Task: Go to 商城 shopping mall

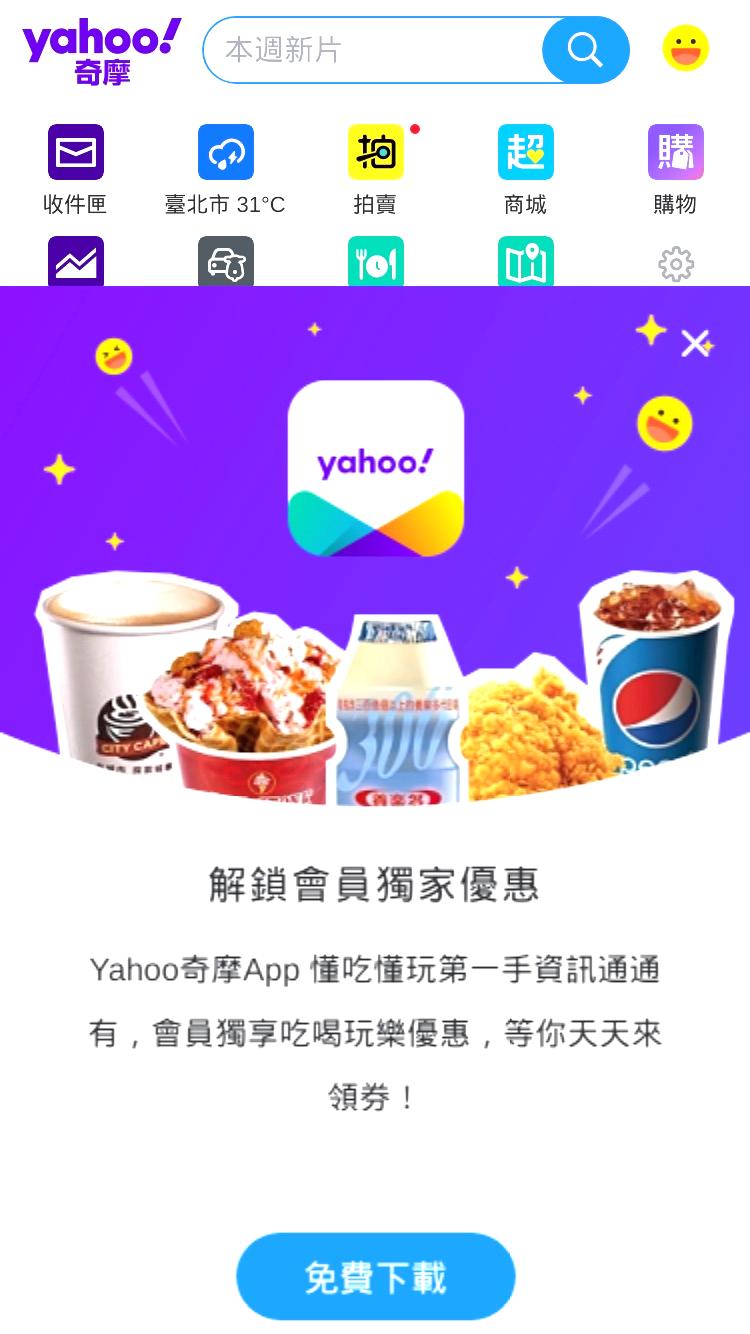Action: tap(526, 170)
